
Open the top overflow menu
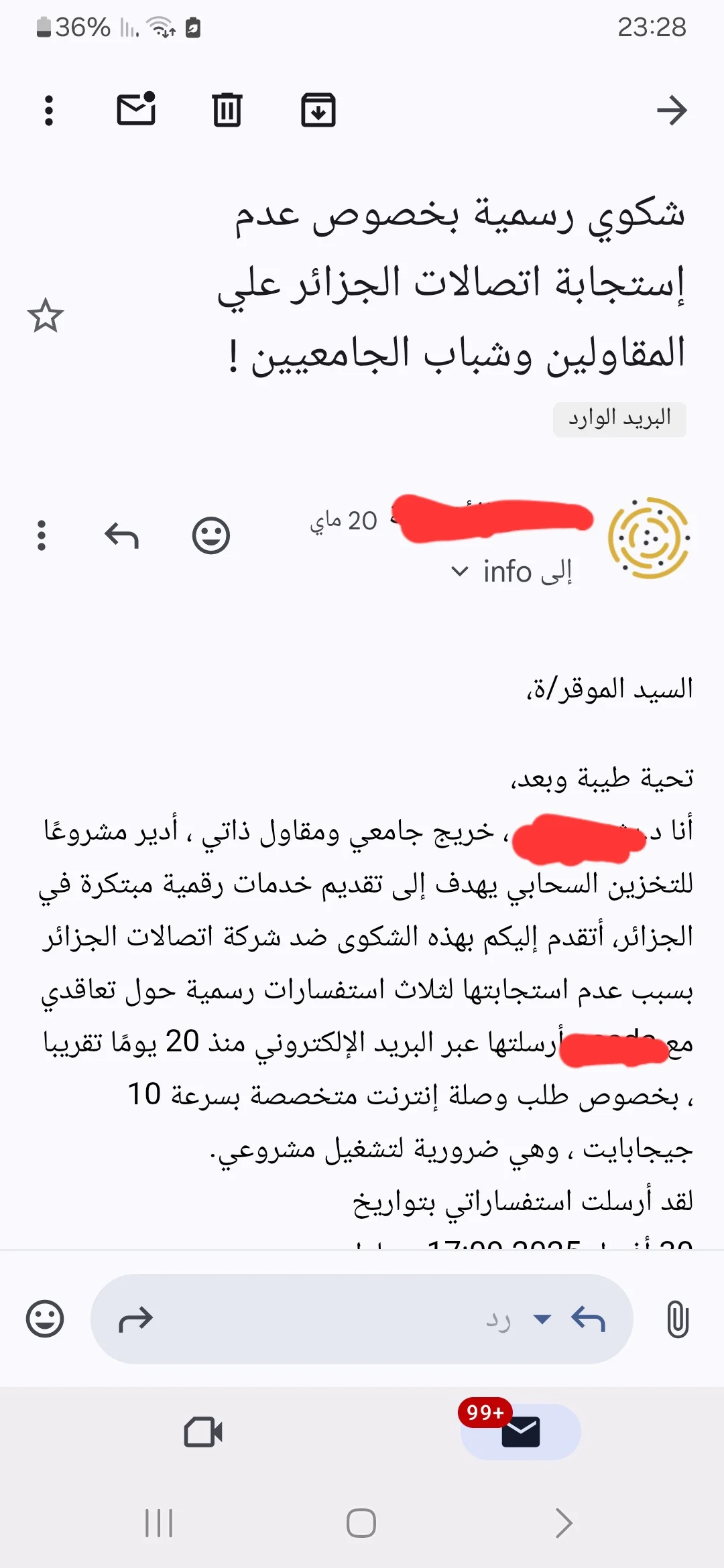(48, 111)
